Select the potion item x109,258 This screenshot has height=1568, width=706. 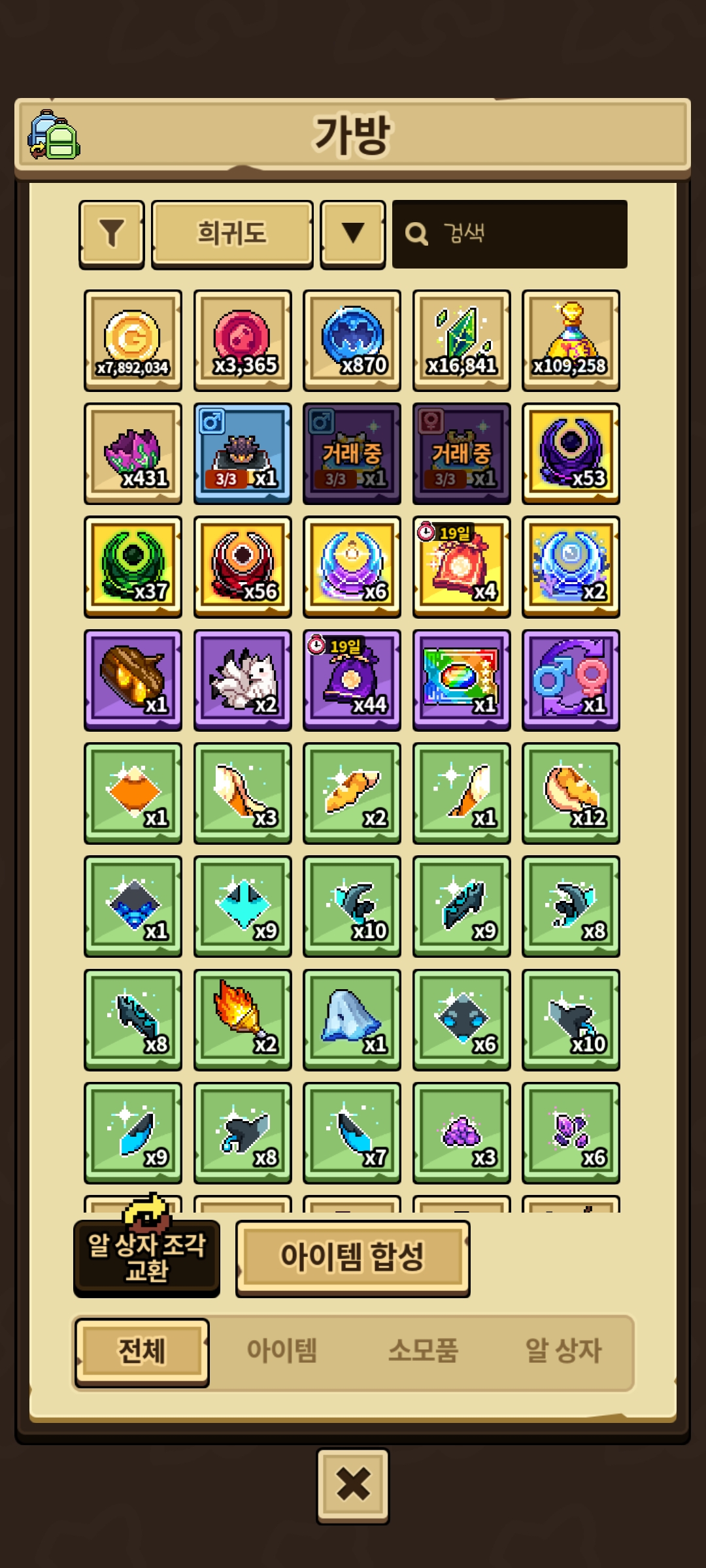(x=571, y=340)
